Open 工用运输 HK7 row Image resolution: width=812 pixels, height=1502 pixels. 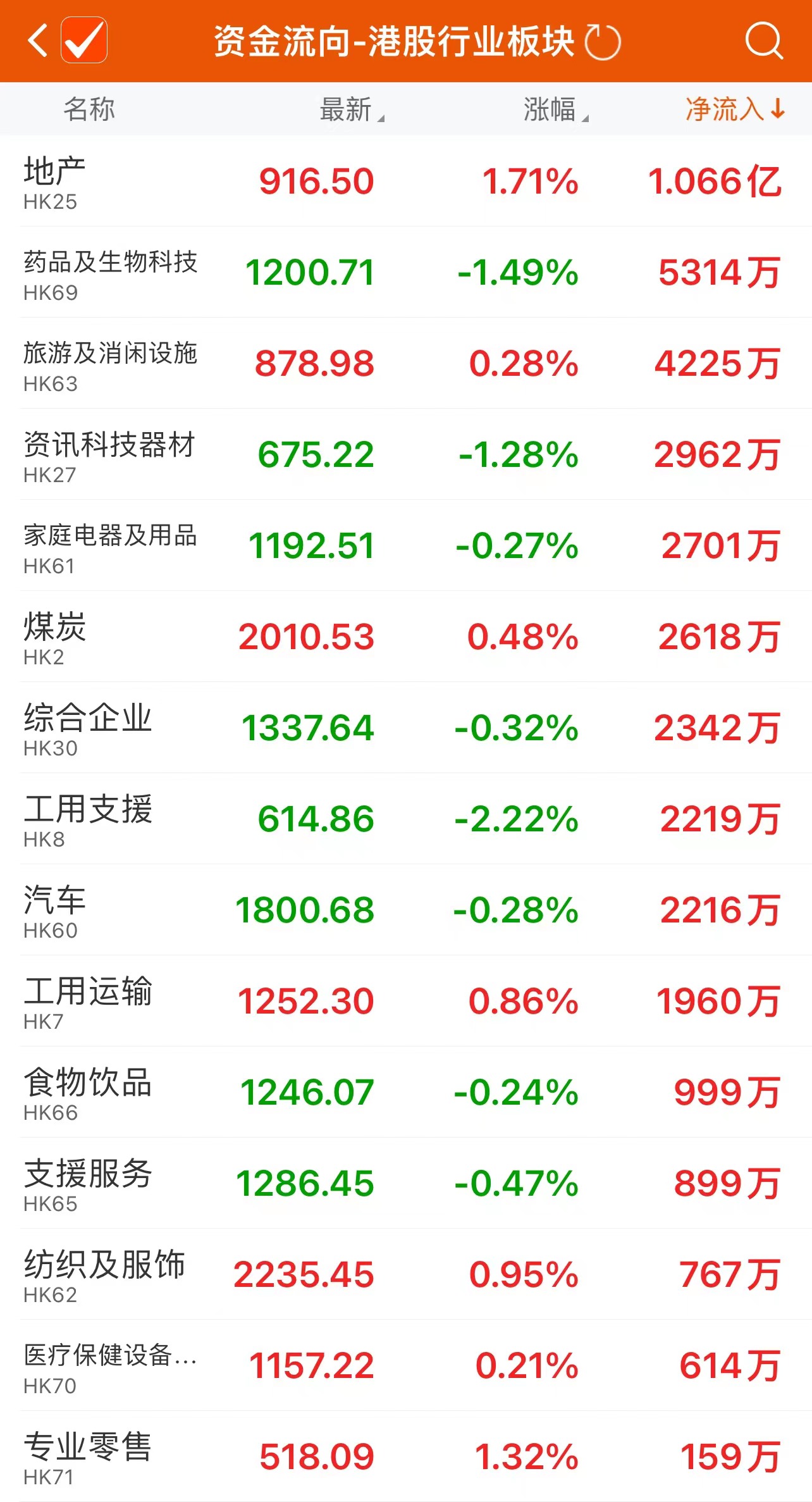405,1002
